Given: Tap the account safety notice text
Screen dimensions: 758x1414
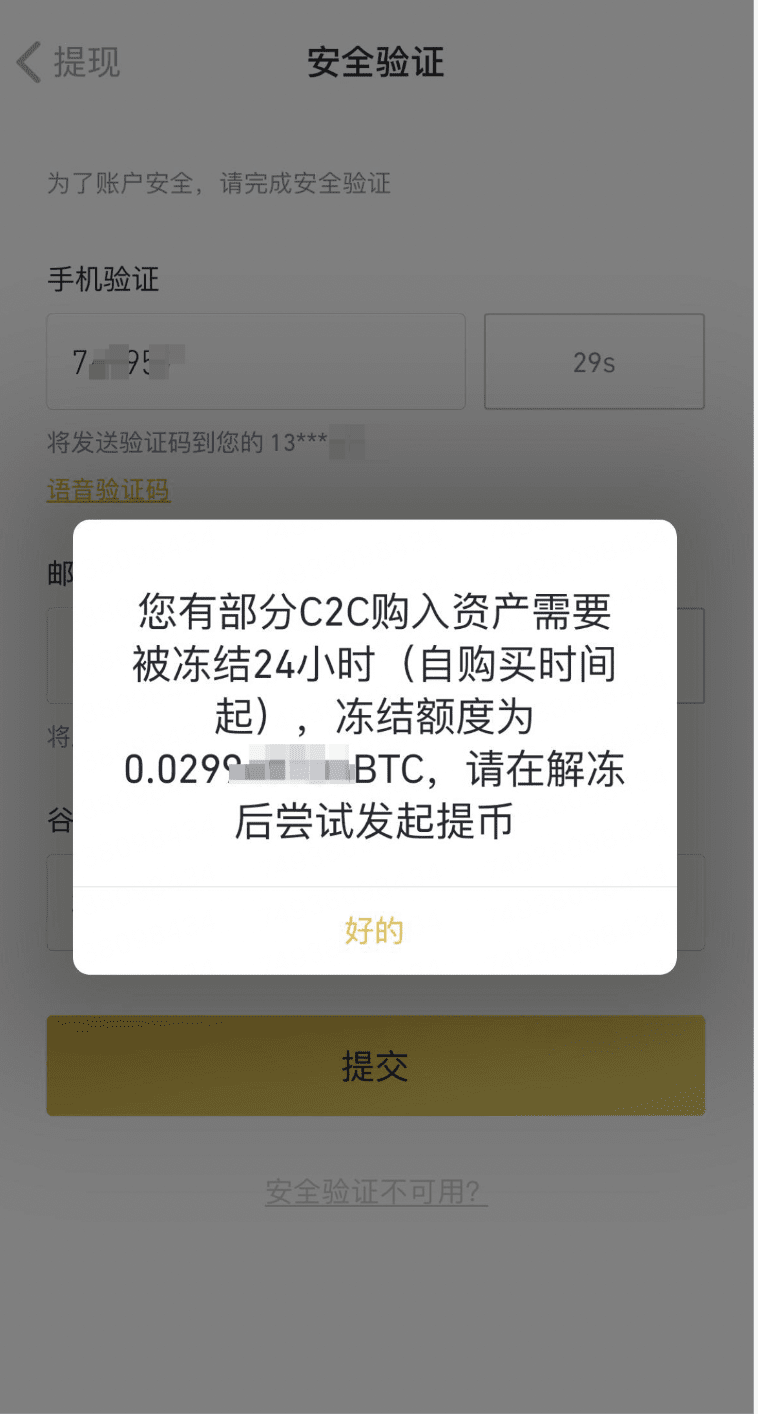Looking at the screenshot, I should (x=222, y=184).
